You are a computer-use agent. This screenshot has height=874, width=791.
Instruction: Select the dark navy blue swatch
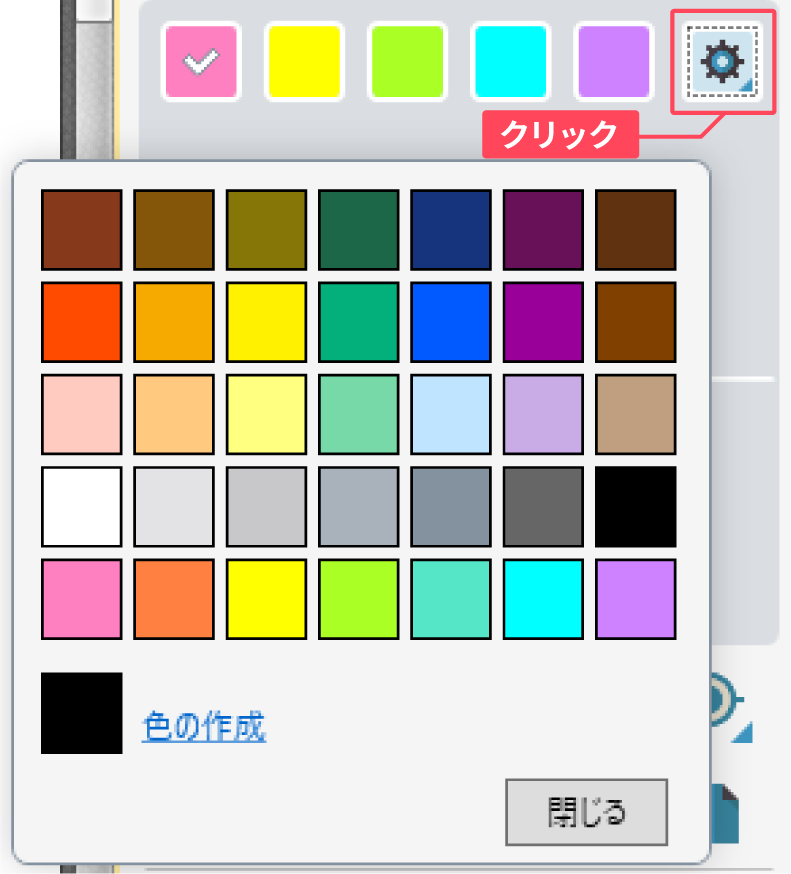[450, 230]
